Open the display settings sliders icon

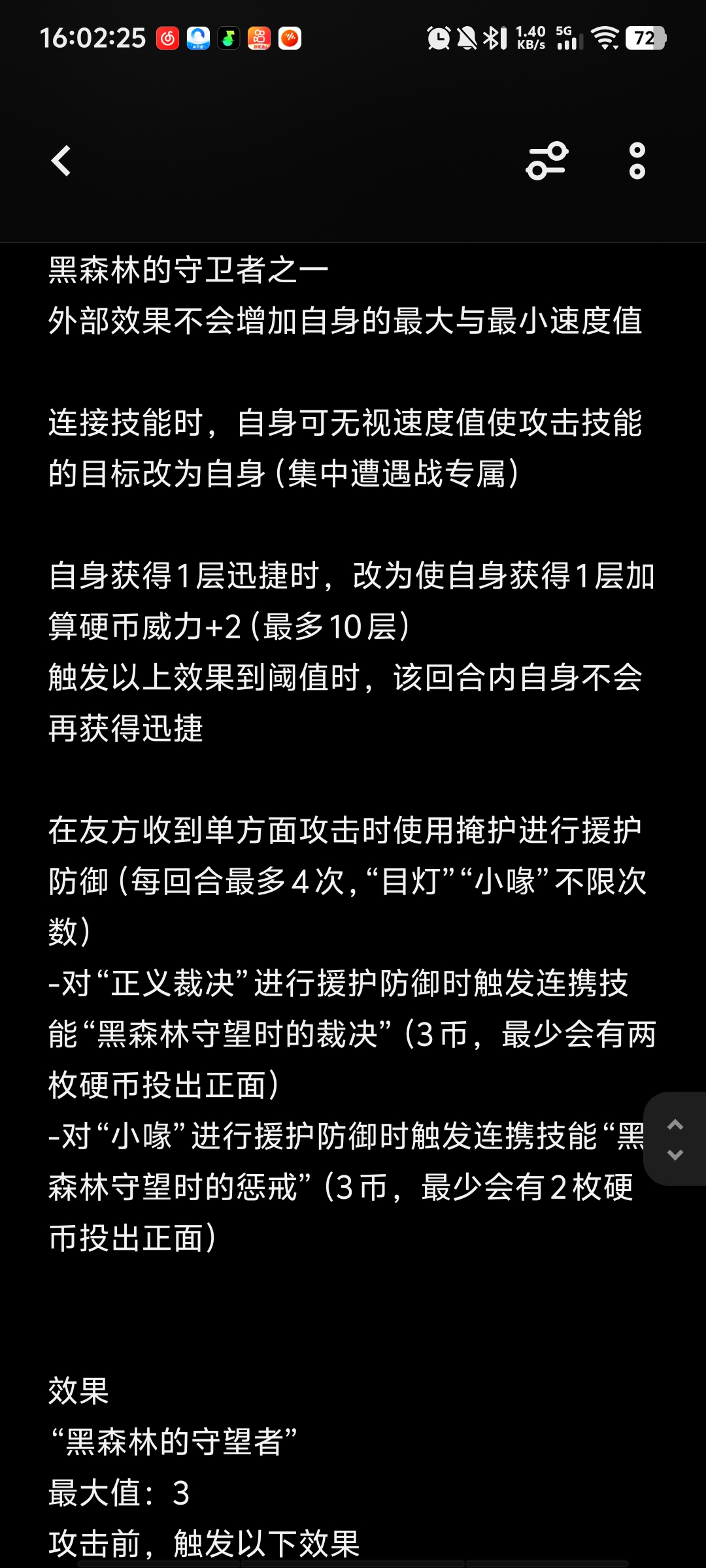(x=547, y=161)
